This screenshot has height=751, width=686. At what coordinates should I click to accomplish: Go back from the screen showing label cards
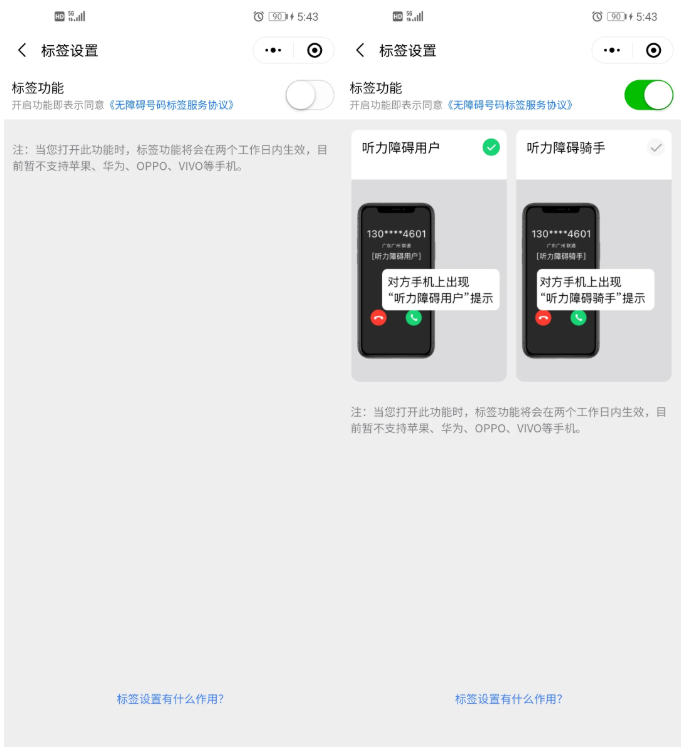click(x=360, y=50)
